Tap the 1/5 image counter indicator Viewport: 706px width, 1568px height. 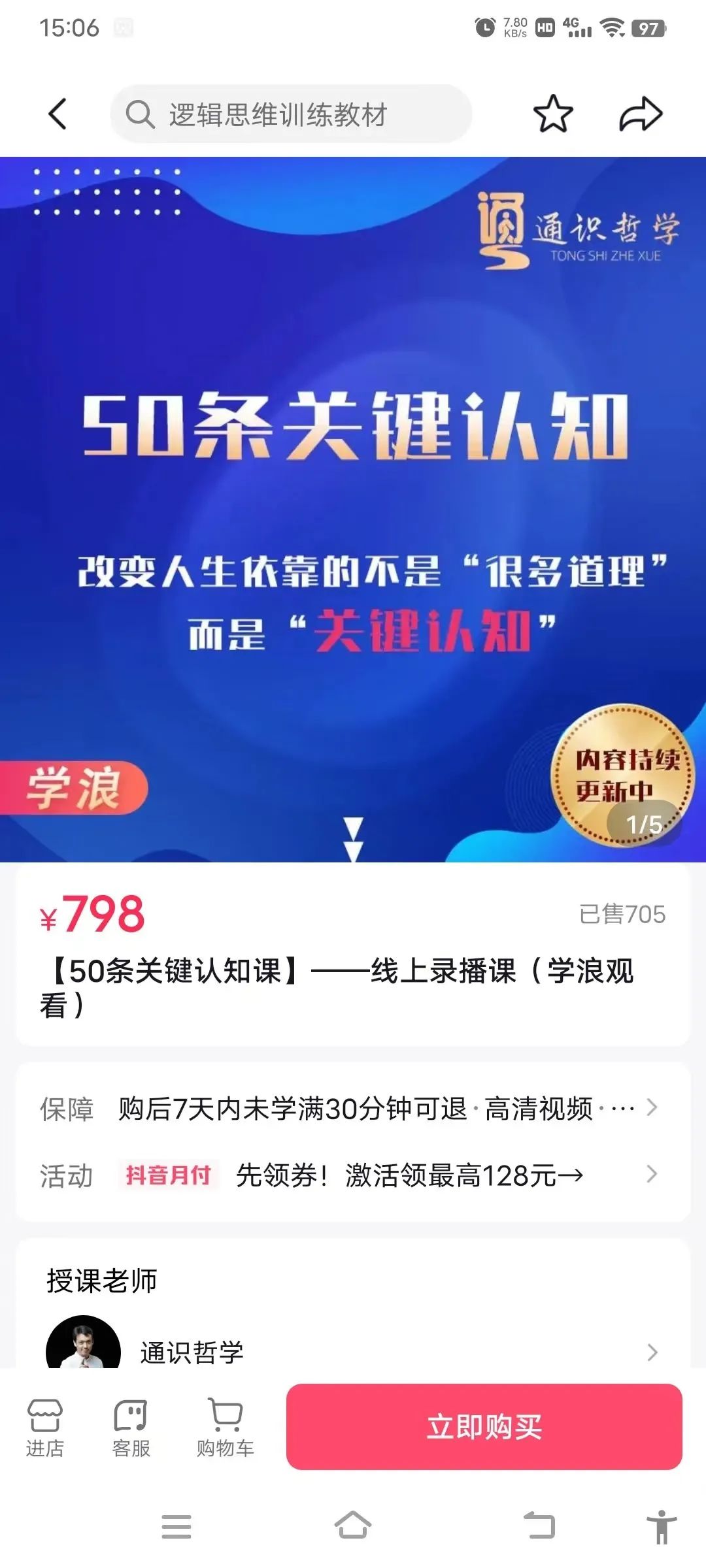pos(647,825)
